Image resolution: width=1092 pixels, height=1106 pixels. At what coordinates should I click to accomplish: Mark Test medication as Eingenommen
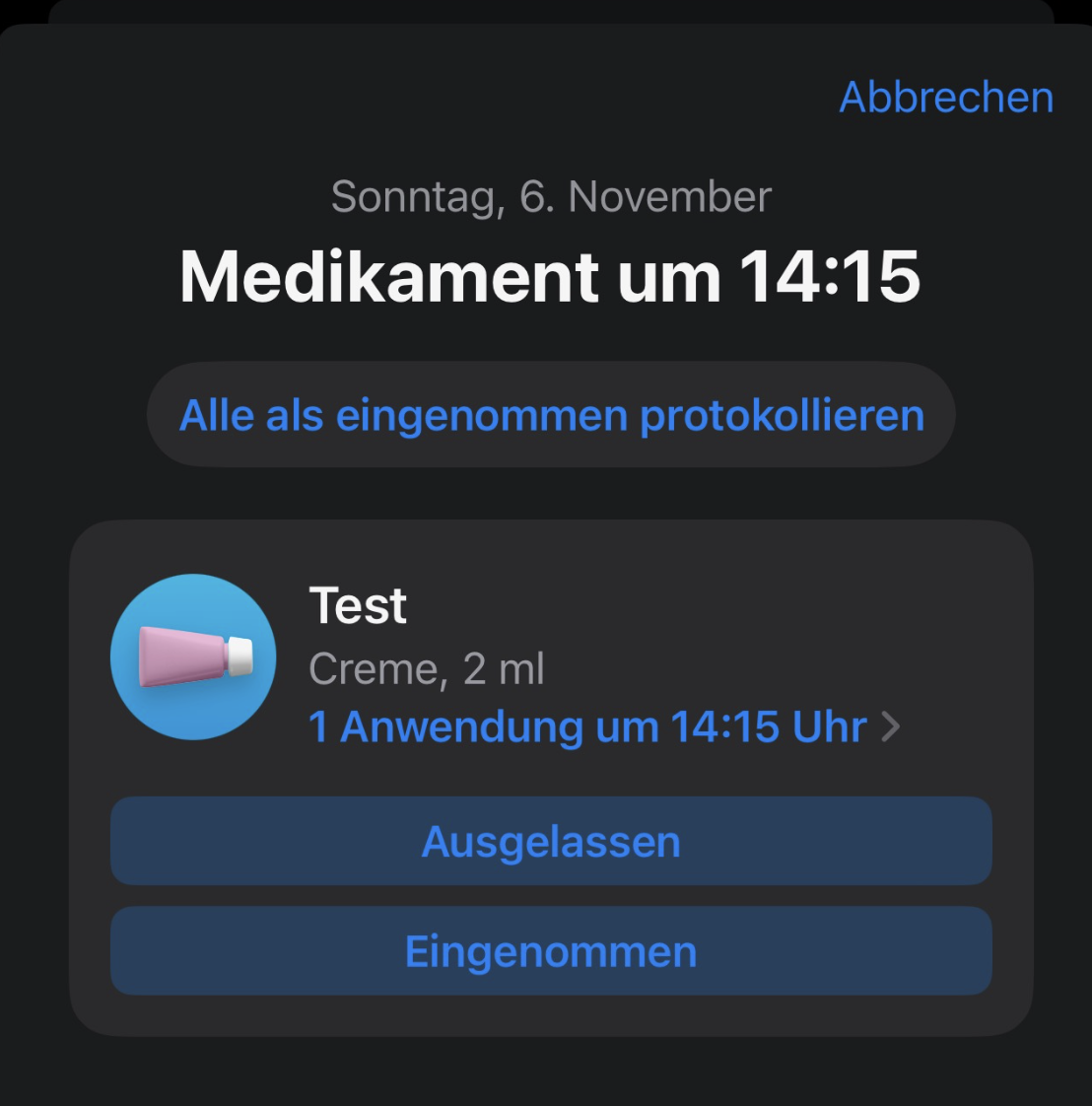tap(551, 952)
